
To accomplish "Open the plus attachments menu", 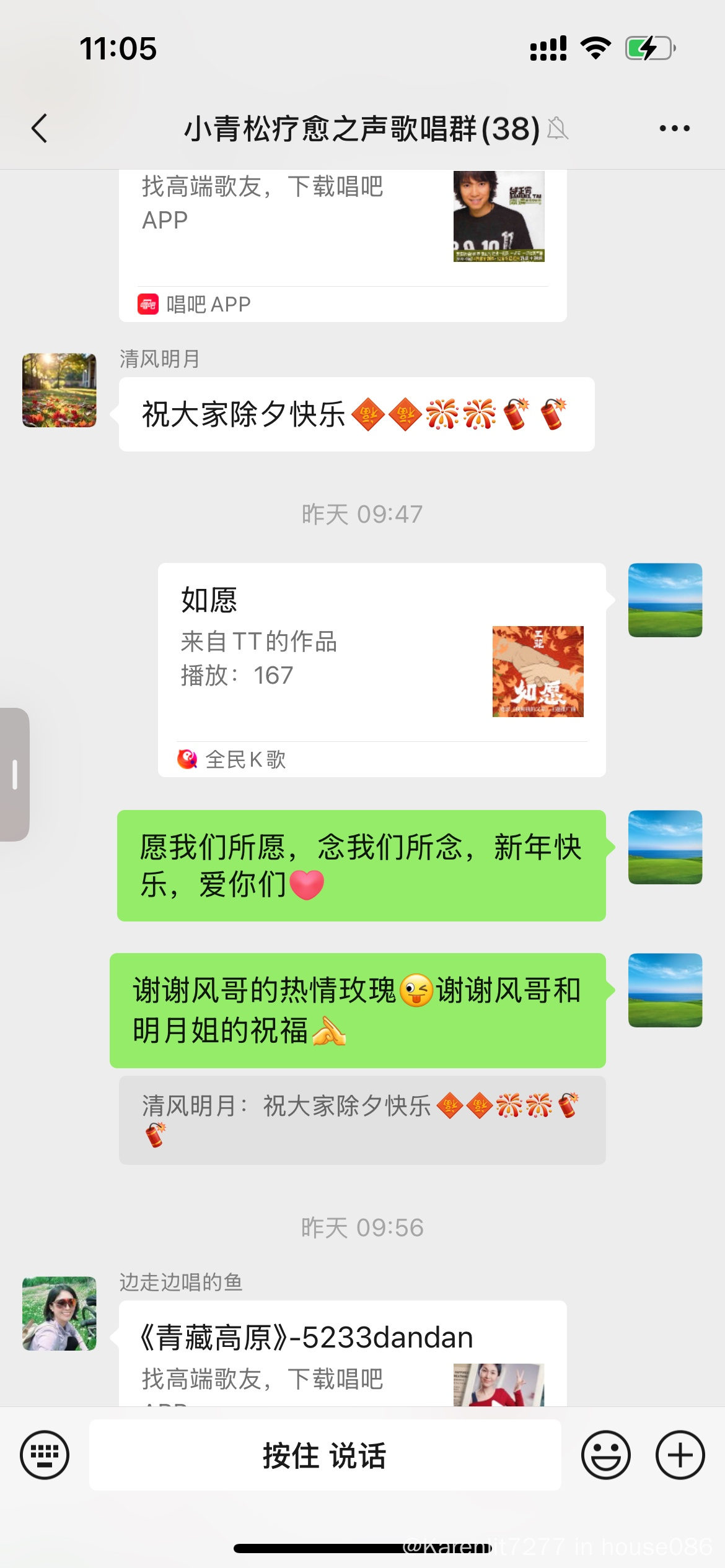I will click(680, 1455).
